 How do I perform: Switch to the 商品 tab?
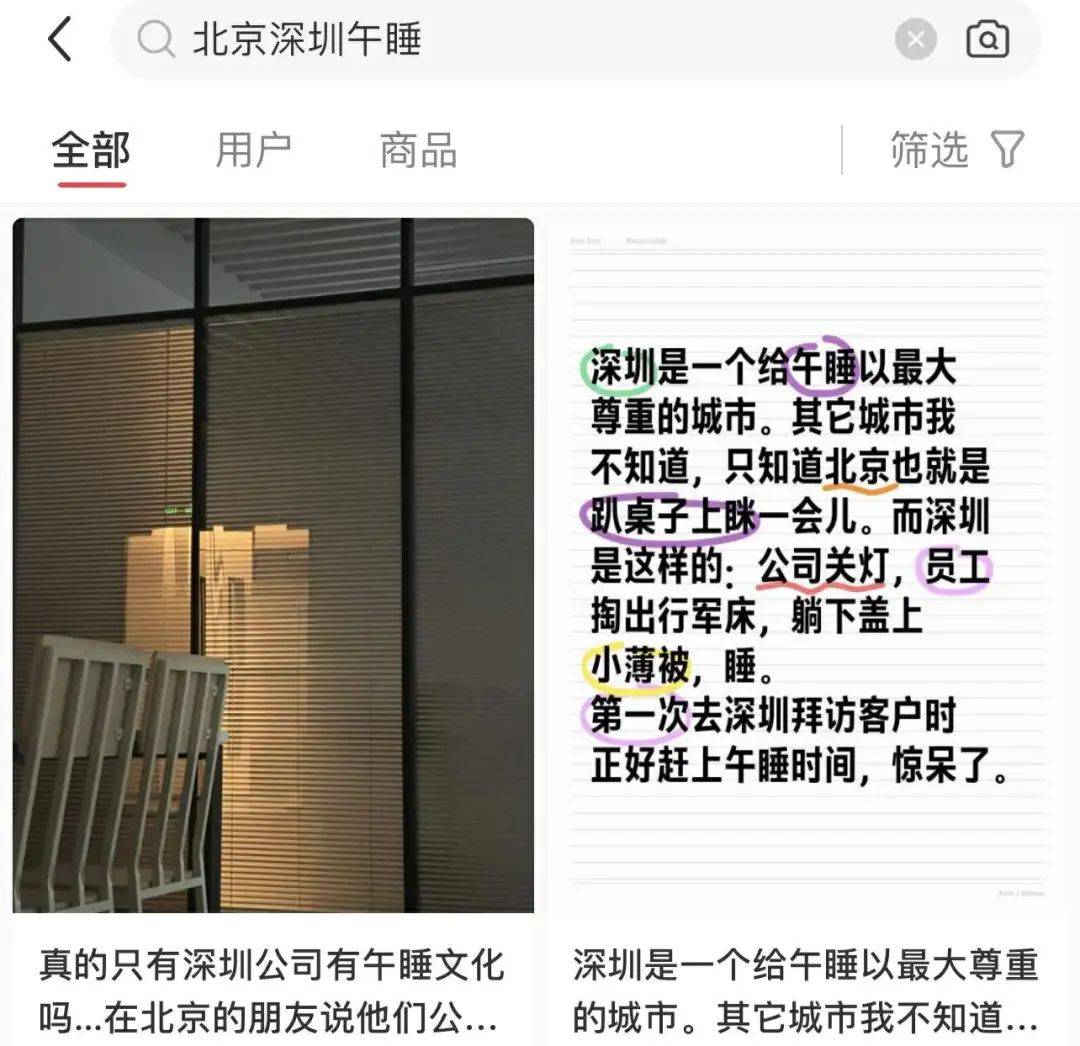pos(418,150)
